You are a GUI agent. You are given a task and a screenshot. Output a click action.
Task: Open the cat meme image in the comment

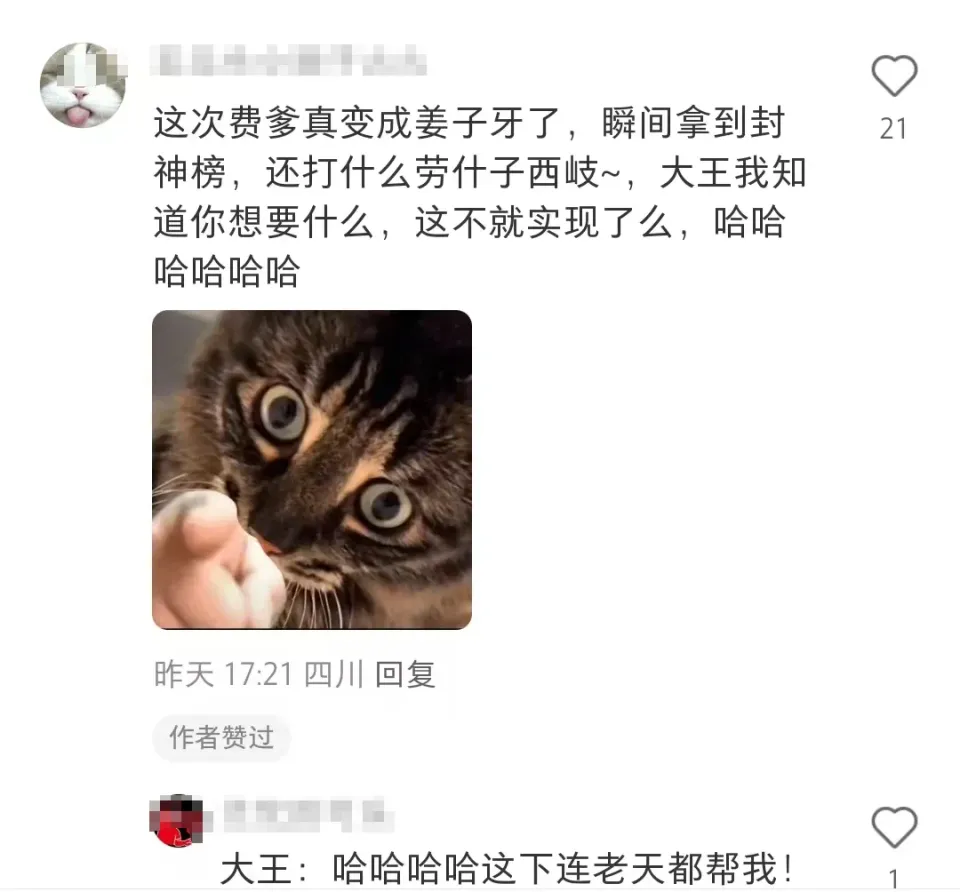tap(311, 469)
